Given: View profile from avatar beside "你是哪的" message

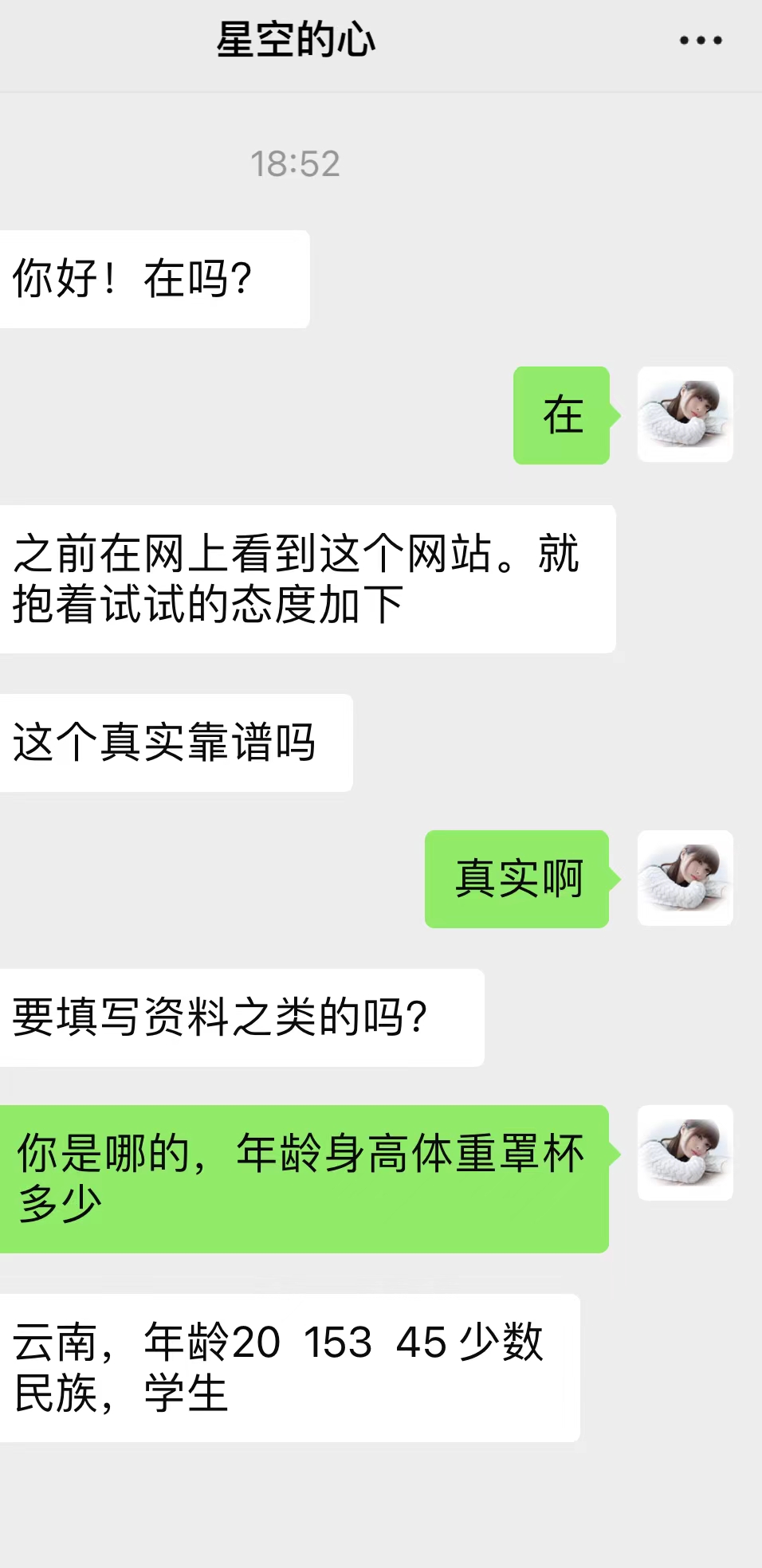Looking at the screenshot, I should coord(685,1152).
